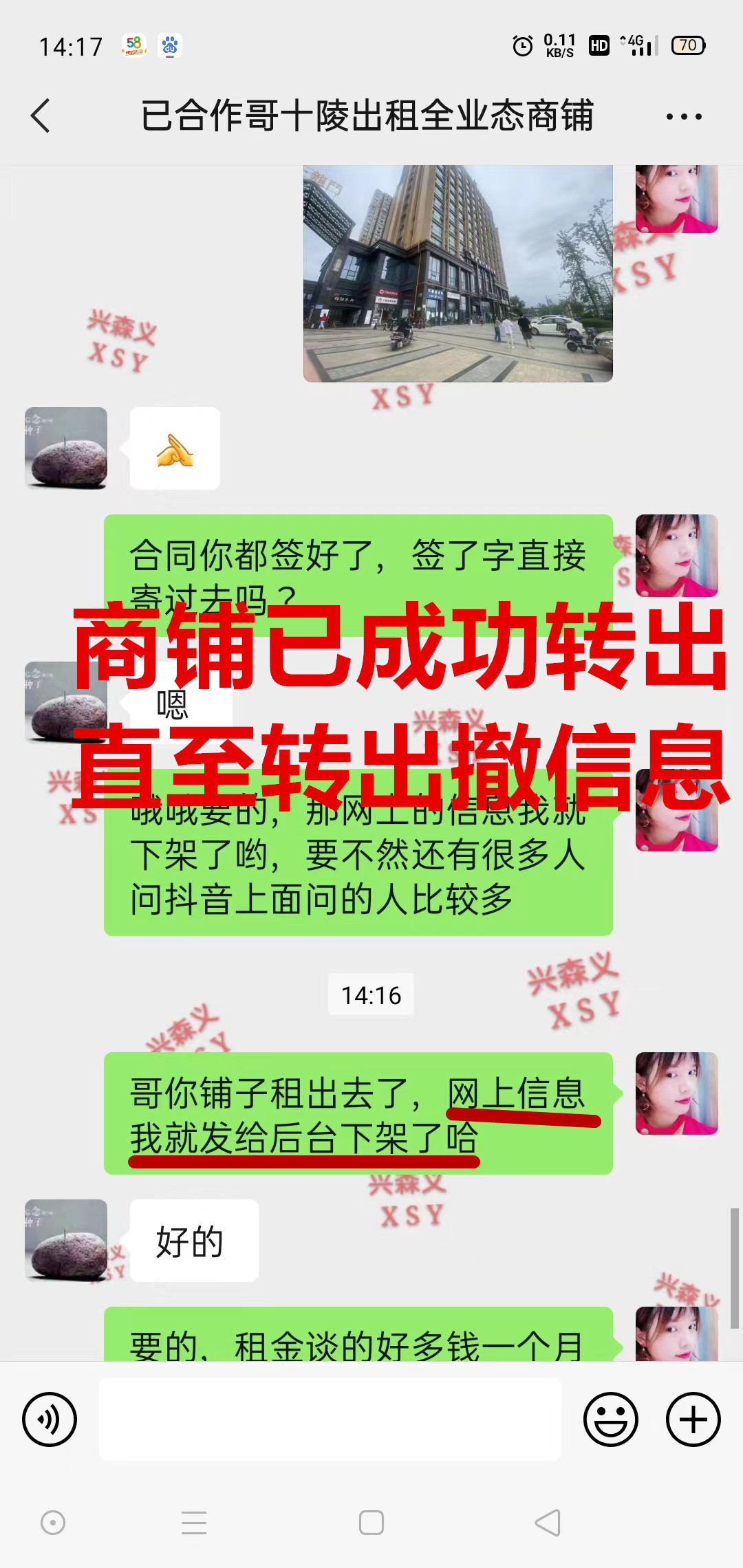Open the stone avatar next to 好的
The image size is (743, 1568).
pyautogui.click(x=66, y=1240)
